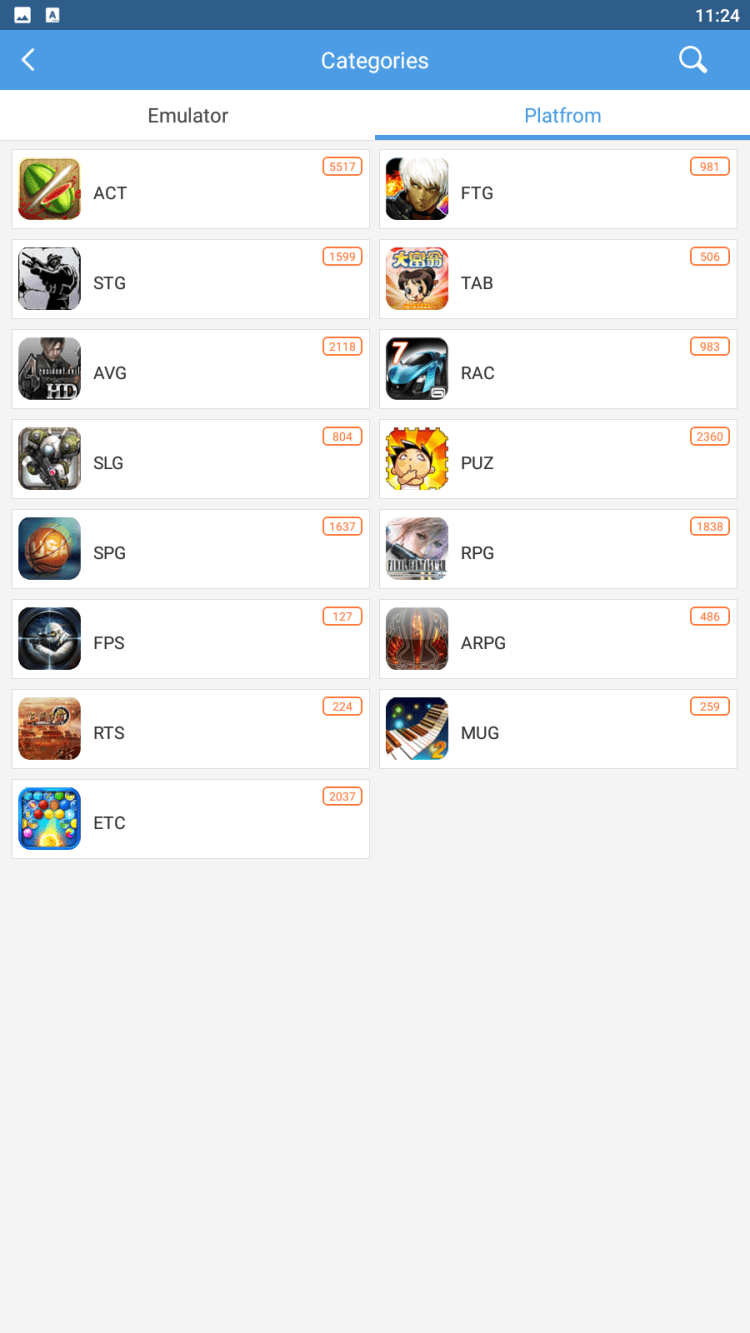Open the RPG category card
Screen dimensions: 750x1333
[x=558, y=550]
